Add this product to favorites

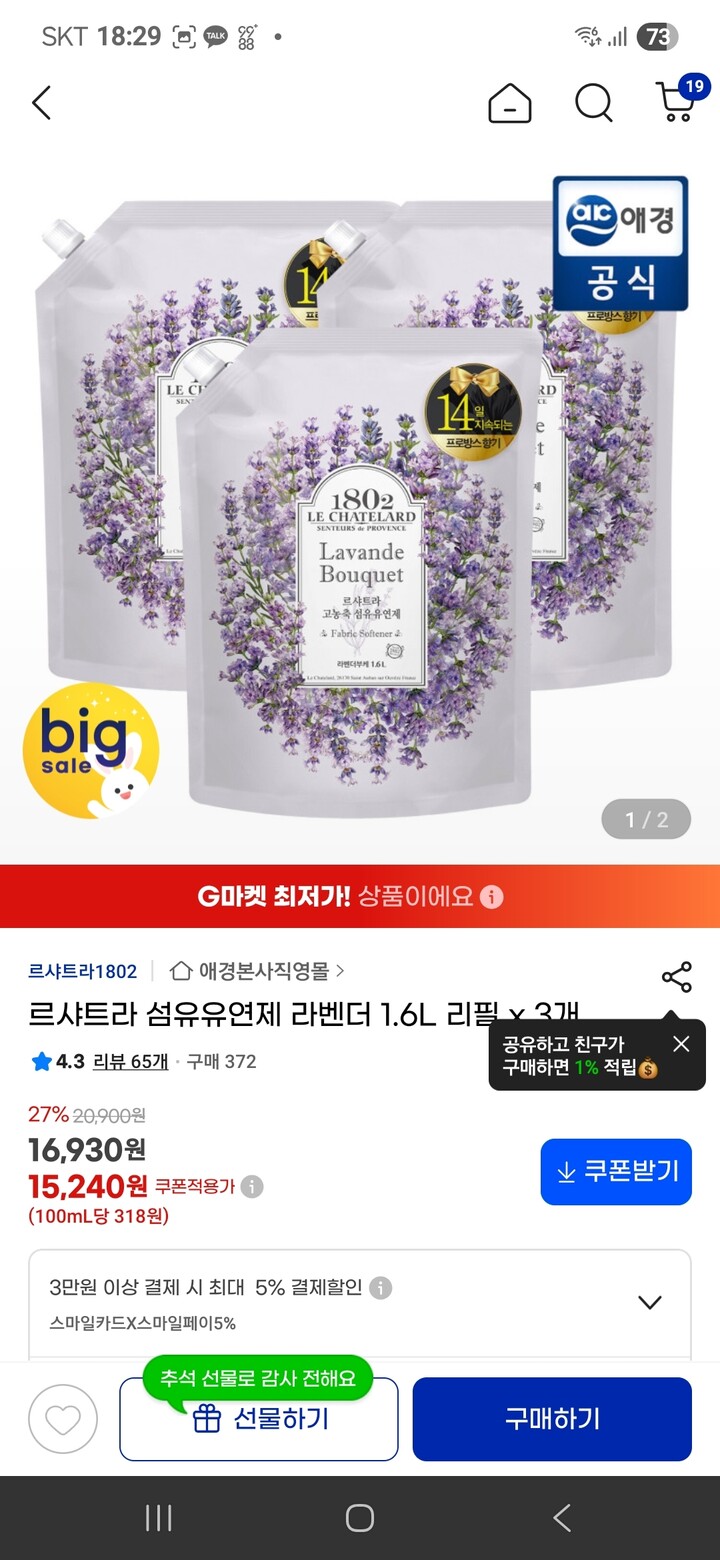[x=63, y=1418]
